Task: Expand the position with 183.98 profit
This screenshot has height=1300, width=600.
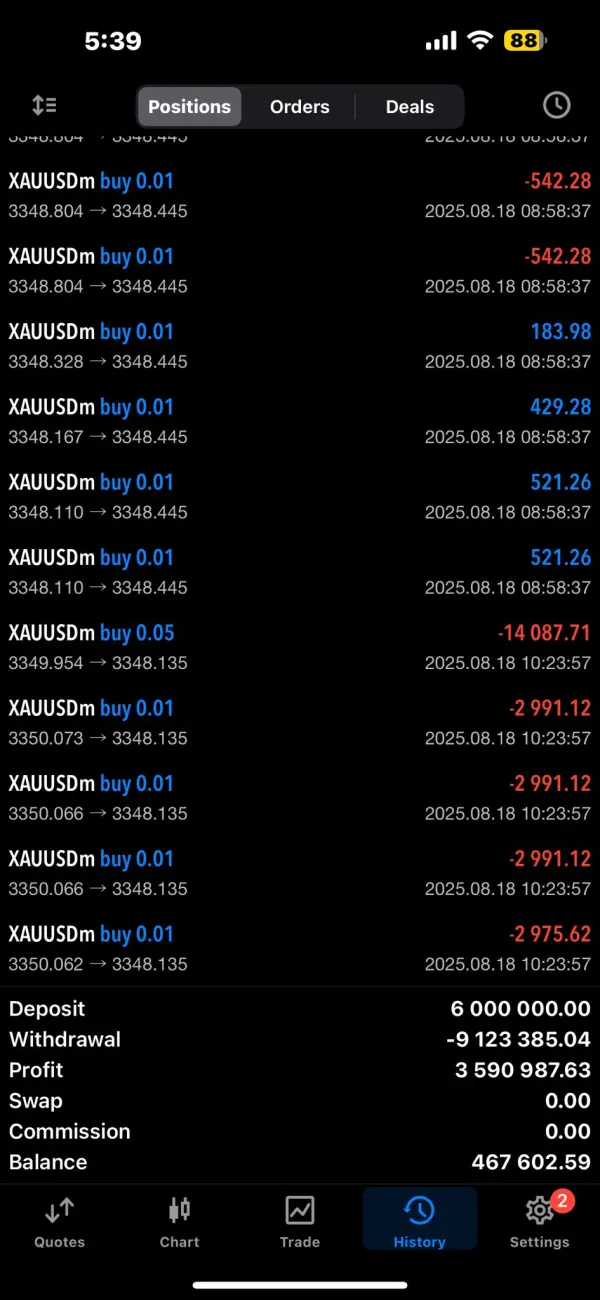Action: pos(300,345)
